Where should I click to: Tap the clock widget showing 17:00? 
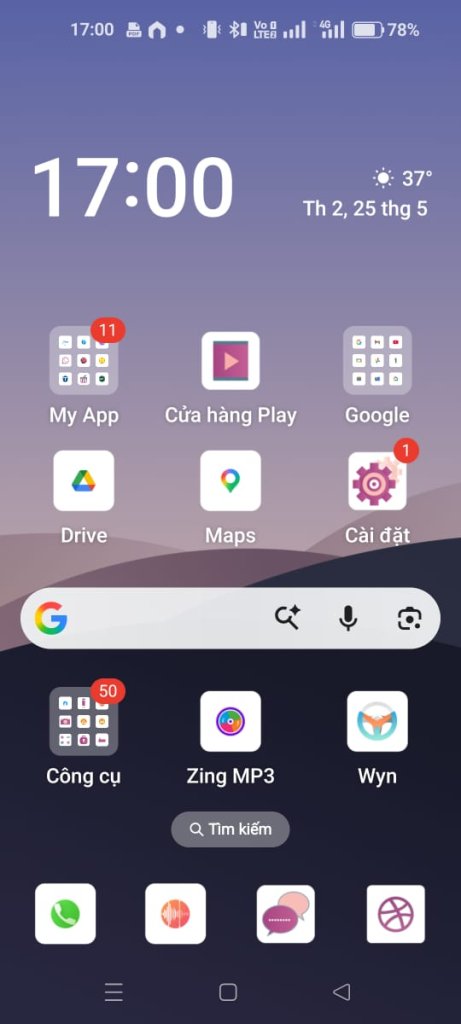(x=133, y=187)
